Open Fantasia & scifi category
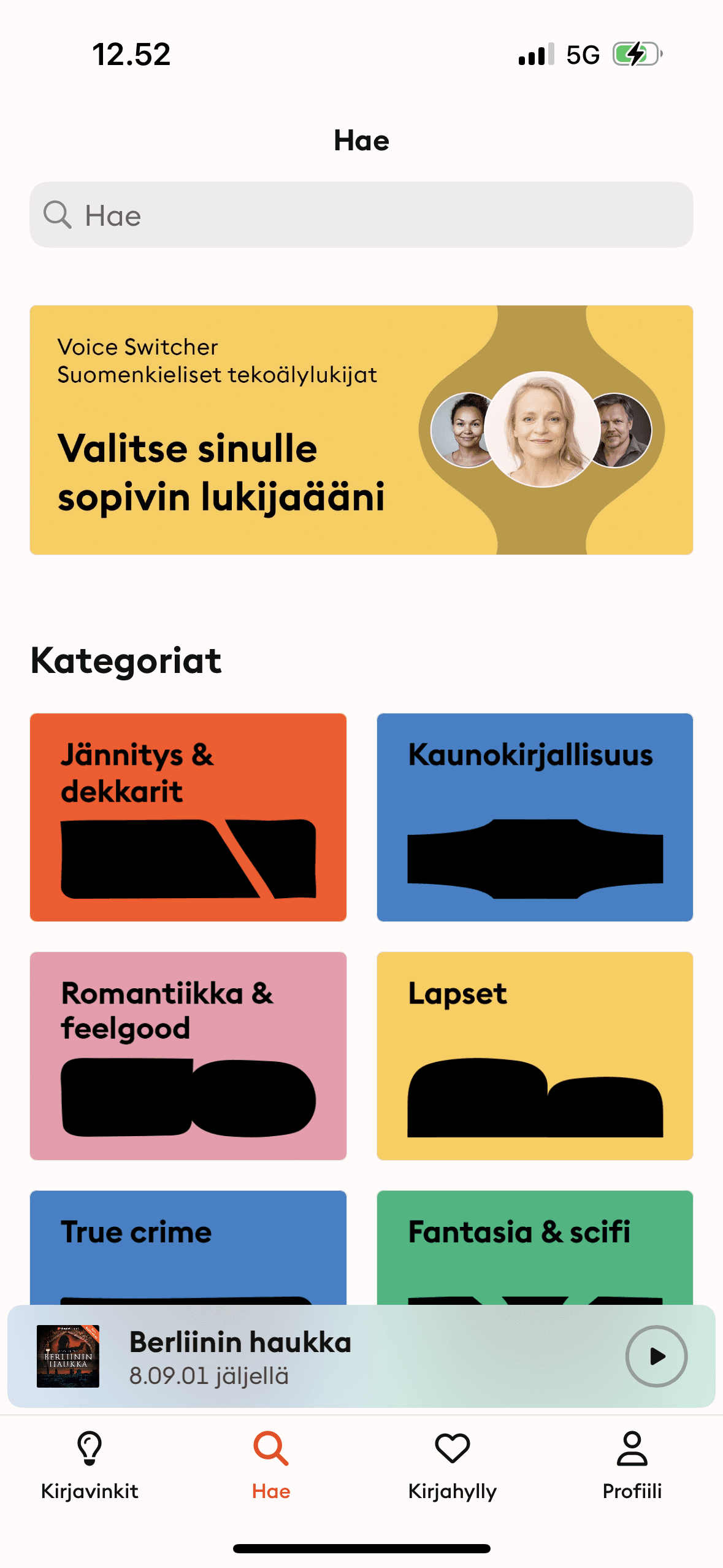 535,1245
